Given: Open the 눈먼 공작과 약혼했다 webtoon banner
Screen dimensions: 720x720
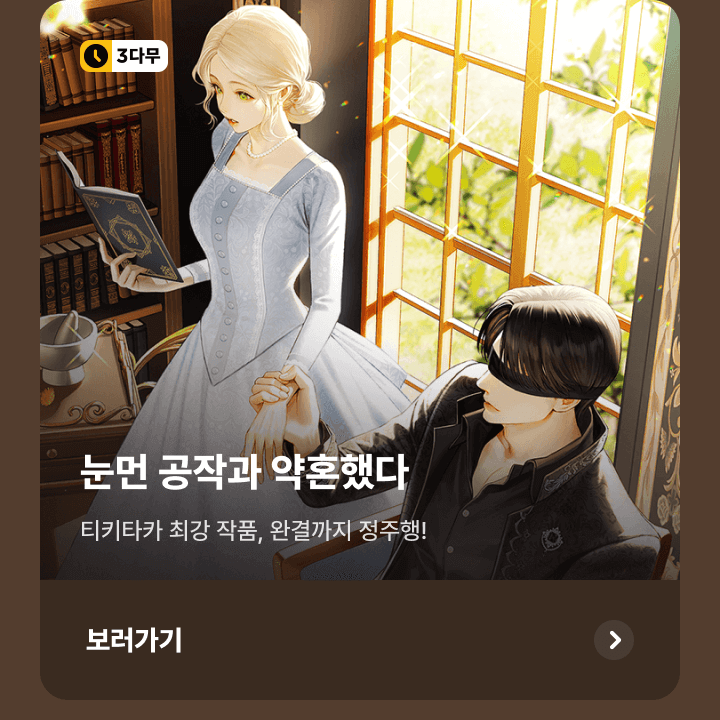Looking at the screenshot, I should click(360, 300).
